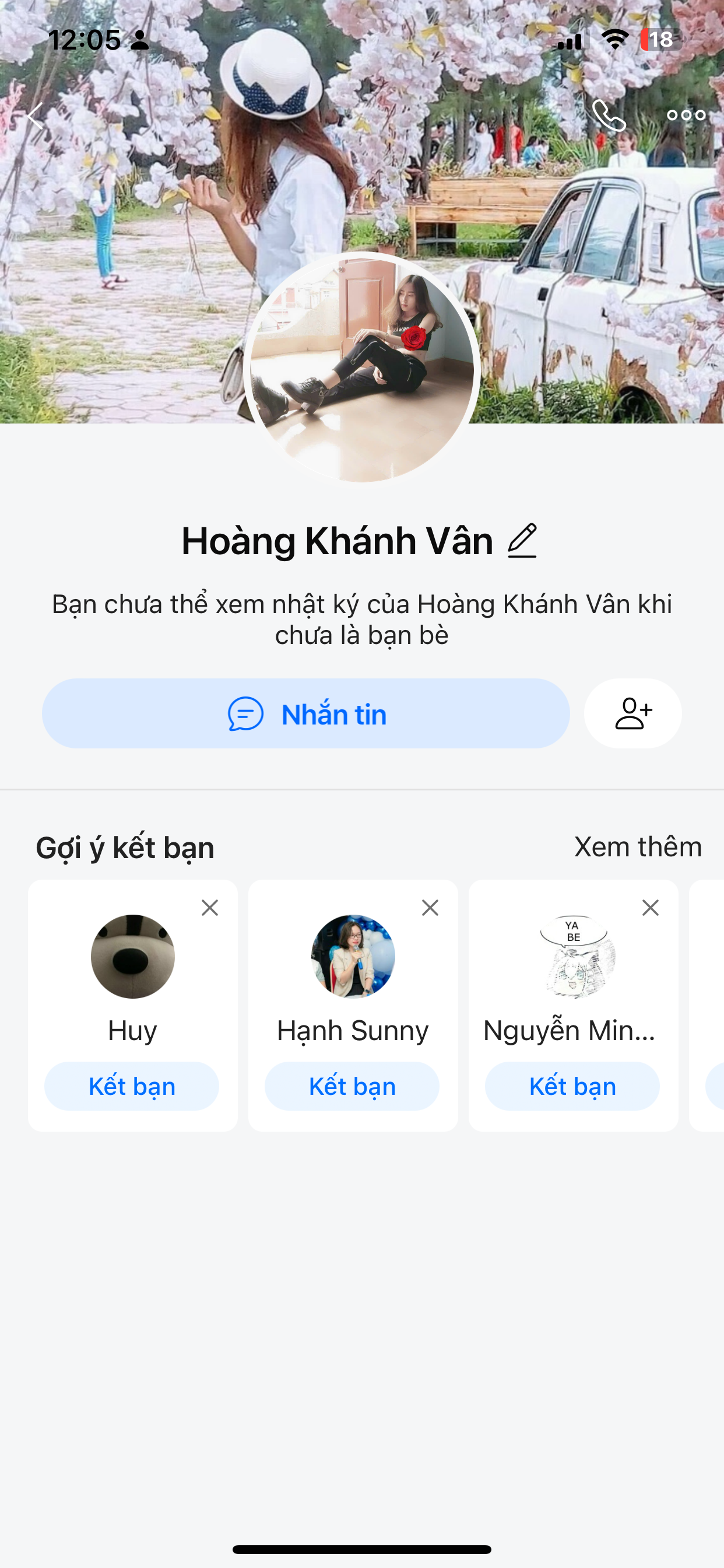Dismiss the Nguyễn Min... suggestion
The image size is (724, 1568).
651,908
